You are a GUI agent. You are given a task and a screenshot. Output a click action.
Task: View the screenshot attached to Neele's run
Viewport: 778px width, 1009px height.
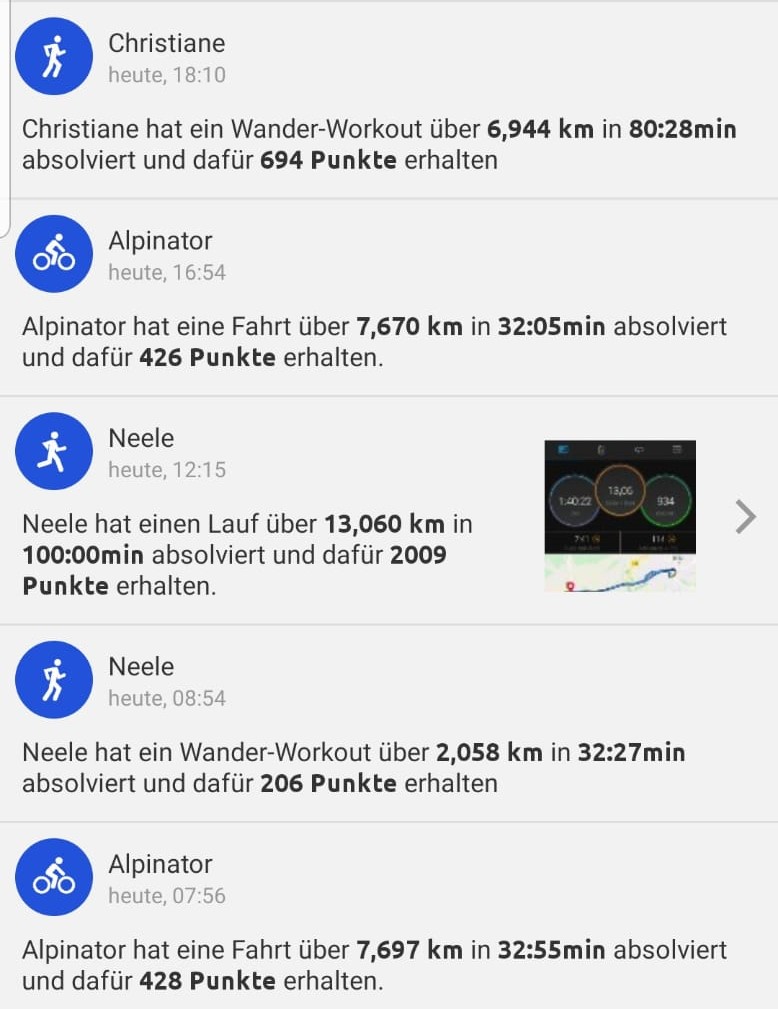620,516
